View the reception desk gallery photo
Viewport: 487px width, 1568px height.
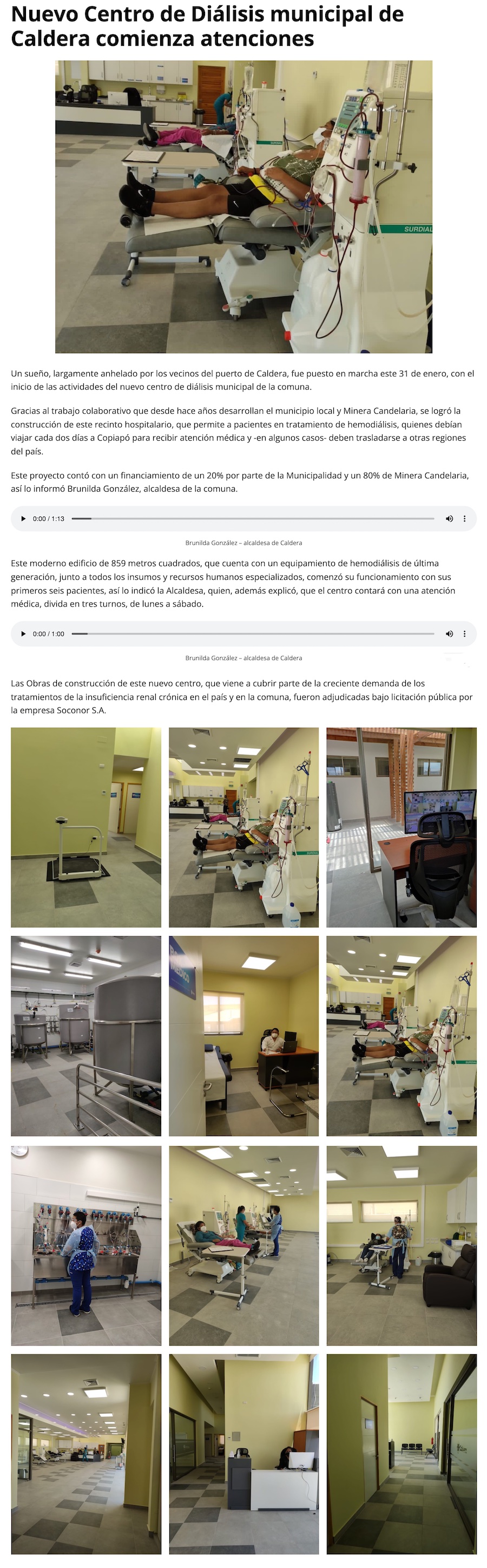243,1454
